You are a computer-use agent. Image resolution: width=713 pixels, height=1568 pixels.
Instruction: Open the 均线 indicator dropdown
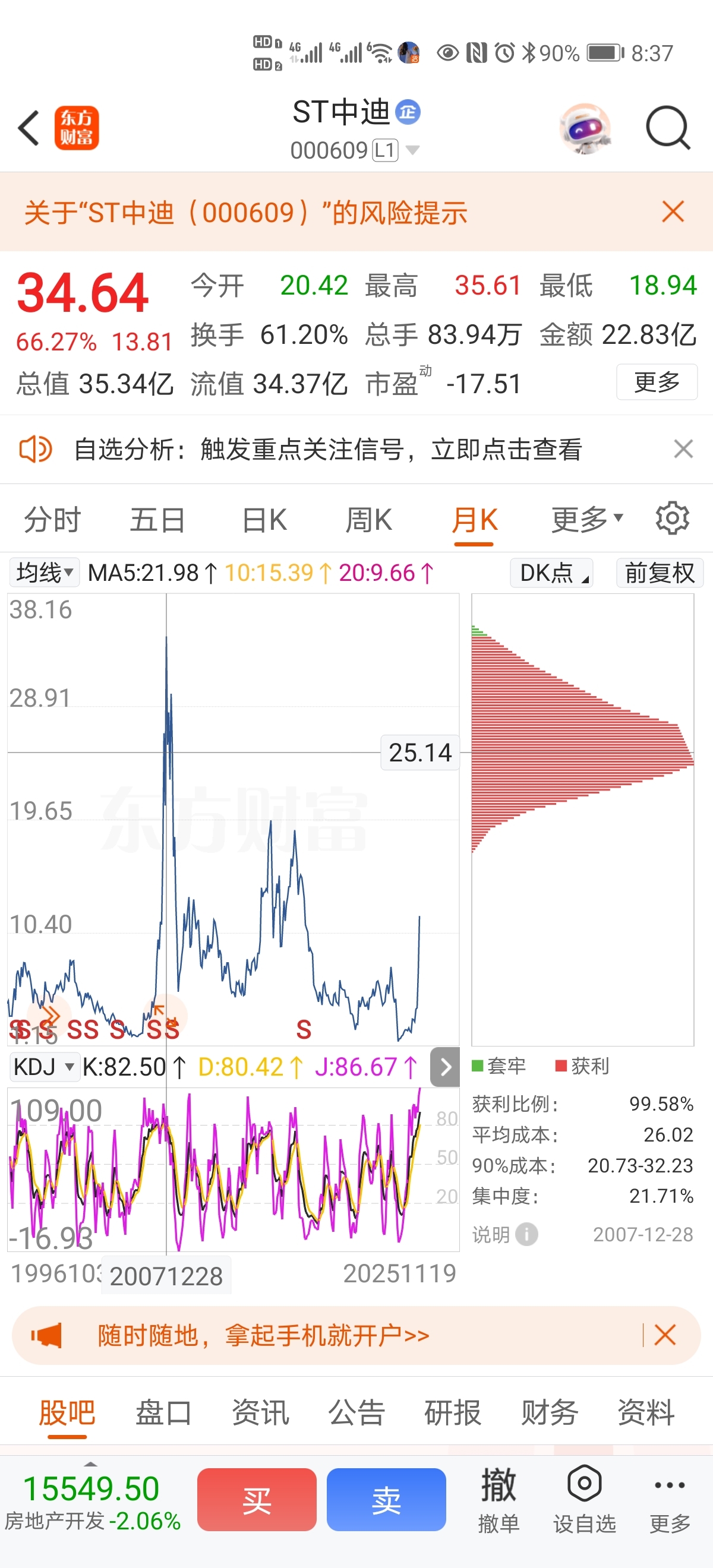[45, 573]
